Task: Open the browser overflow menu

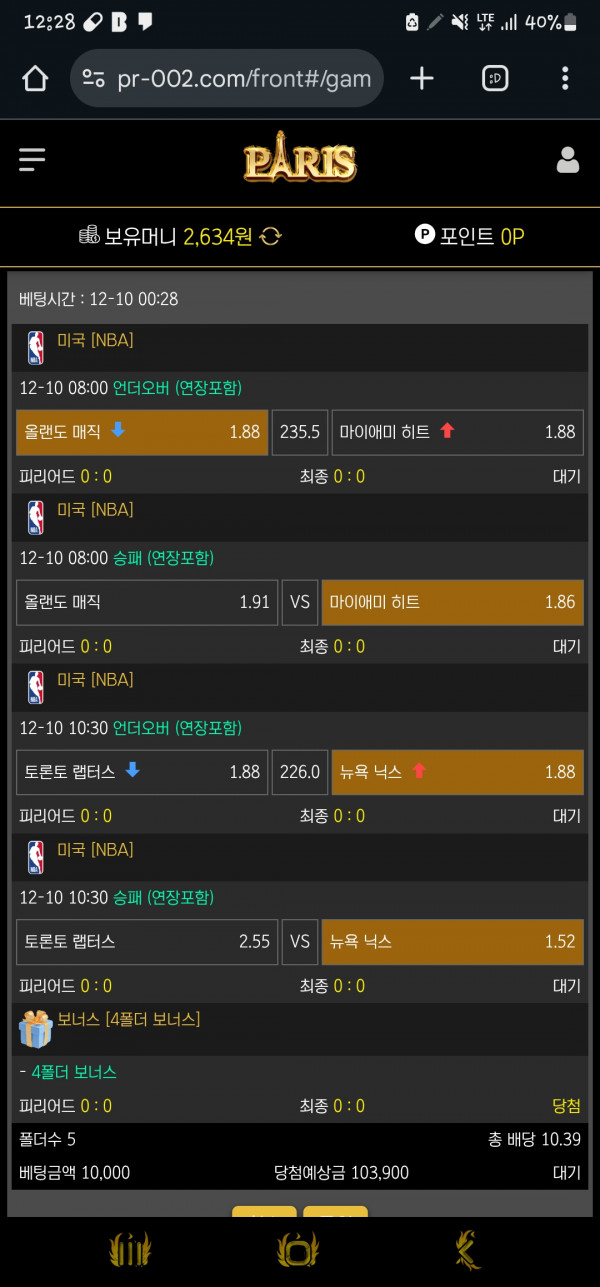Action: tap(565, 79)
